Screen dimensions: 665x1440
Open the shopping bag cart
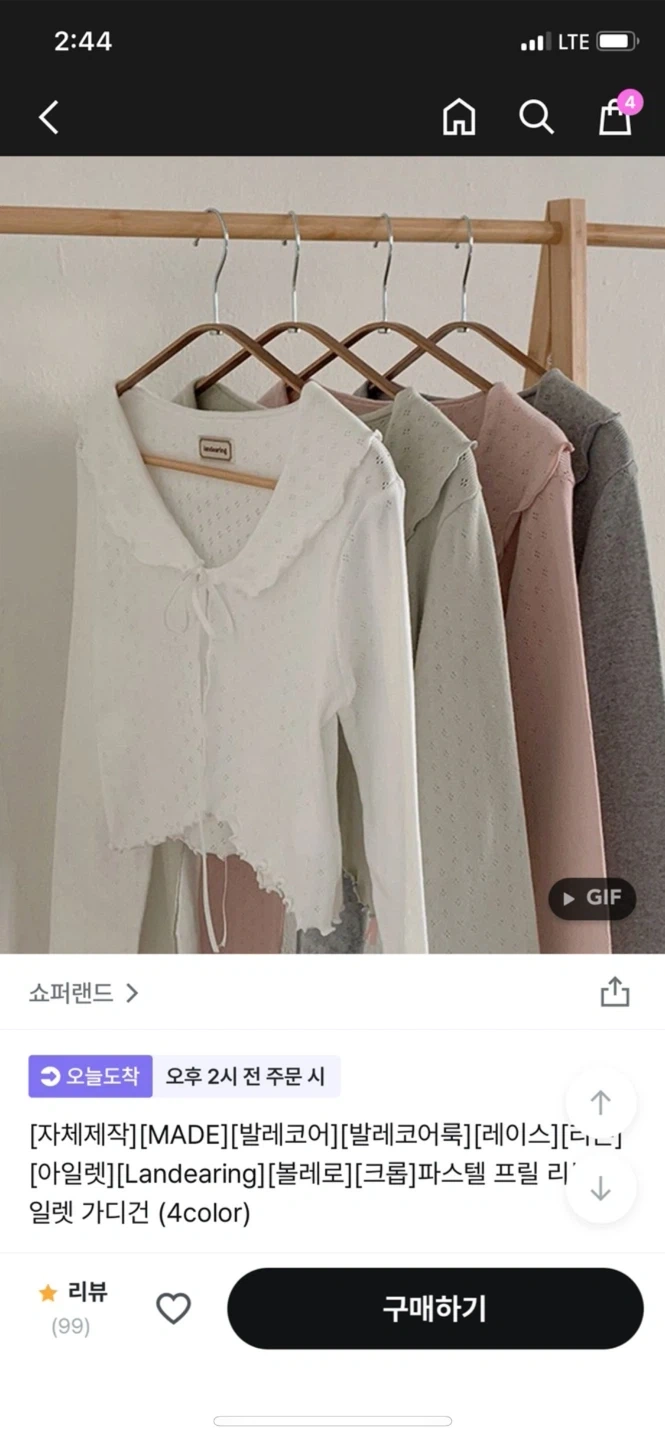pyautogui.click(x=615, y=118)
